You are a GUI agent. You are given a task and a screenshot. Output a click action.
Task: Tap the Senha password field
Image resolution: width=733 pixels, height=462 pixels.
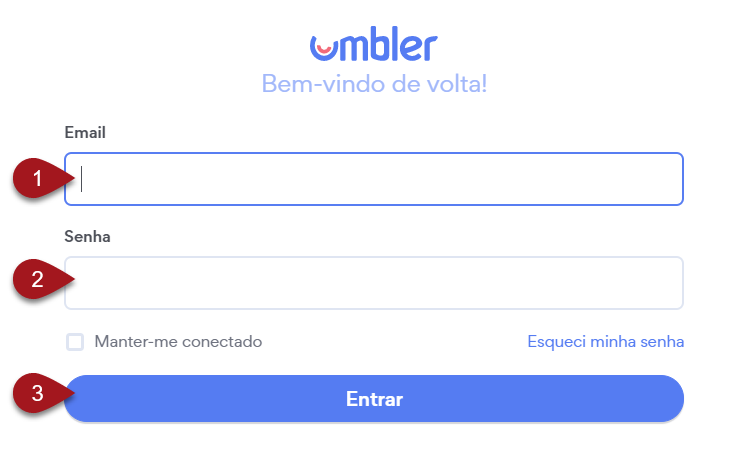(x=374, y=283)
